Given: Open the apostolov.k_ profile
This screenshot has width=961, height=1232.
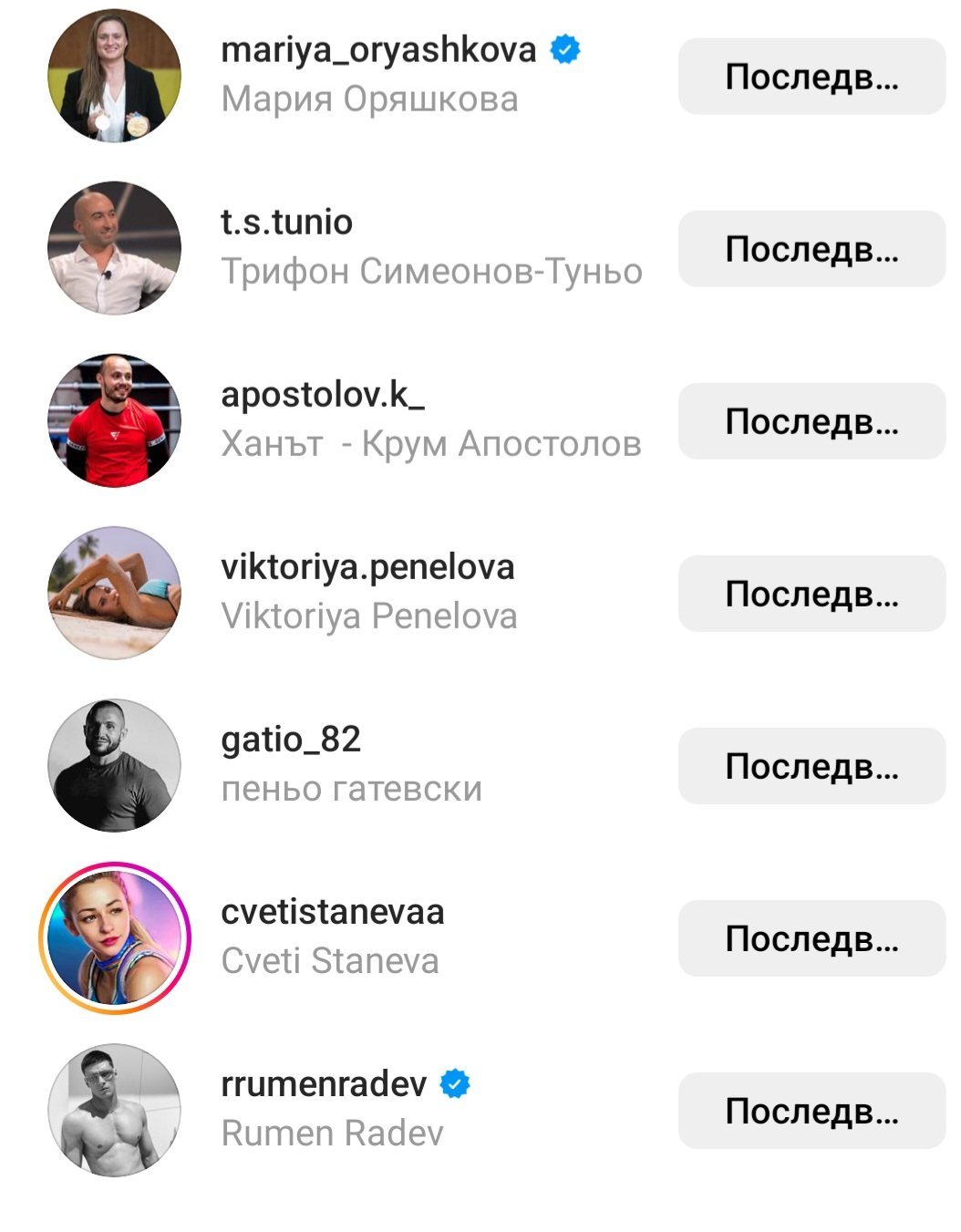Looking at the screenshot, I should (323, 395).
